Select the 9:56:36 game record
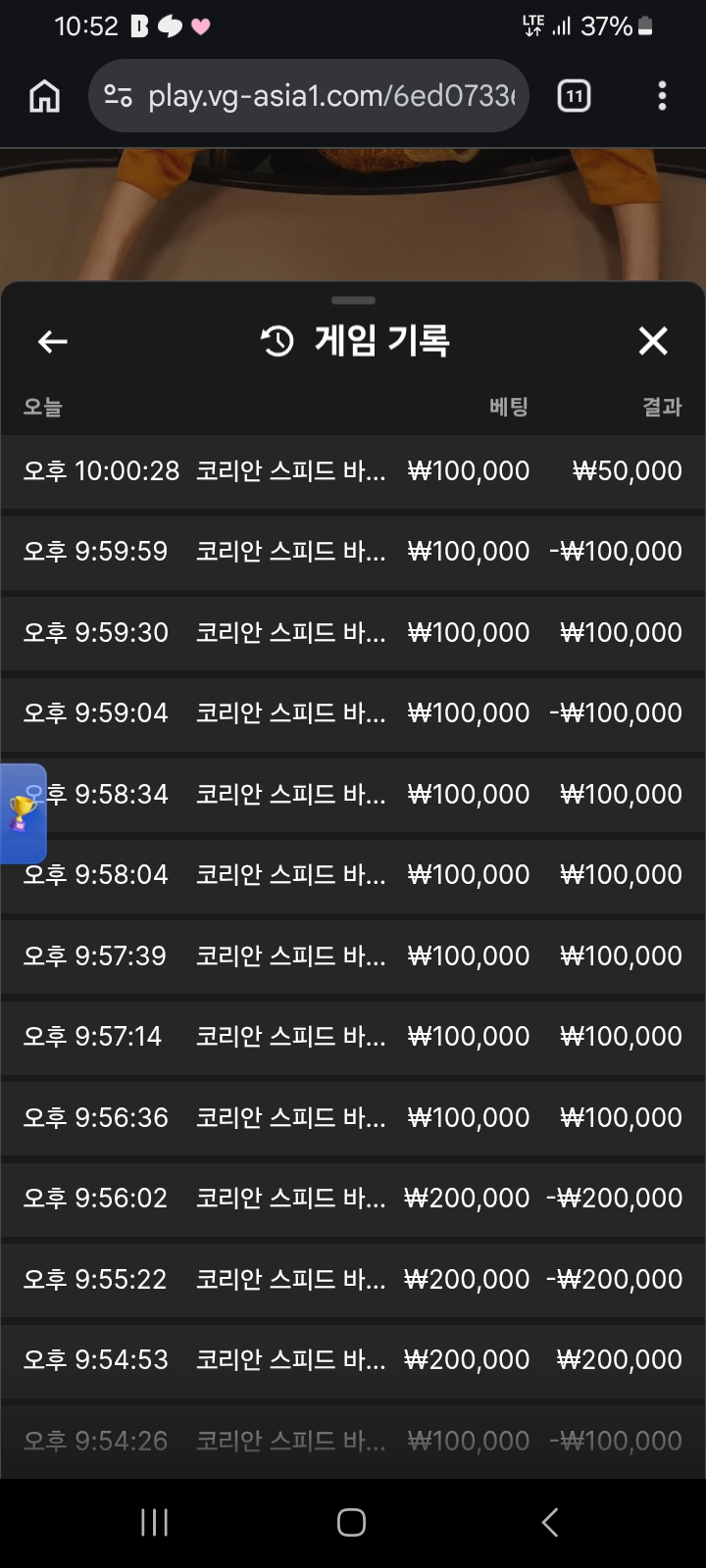 click(353, 1118)
